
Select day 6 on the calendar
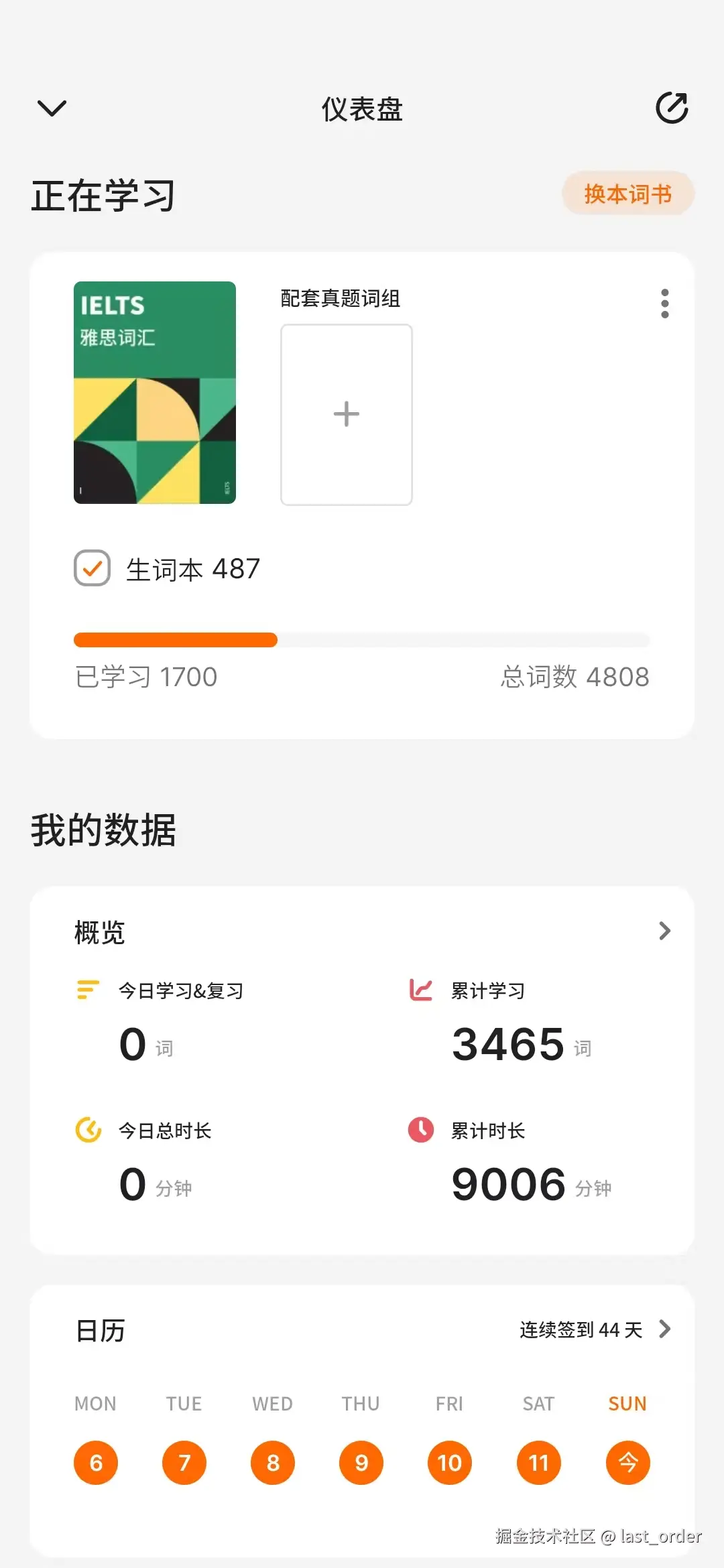tap(96, 1463)
